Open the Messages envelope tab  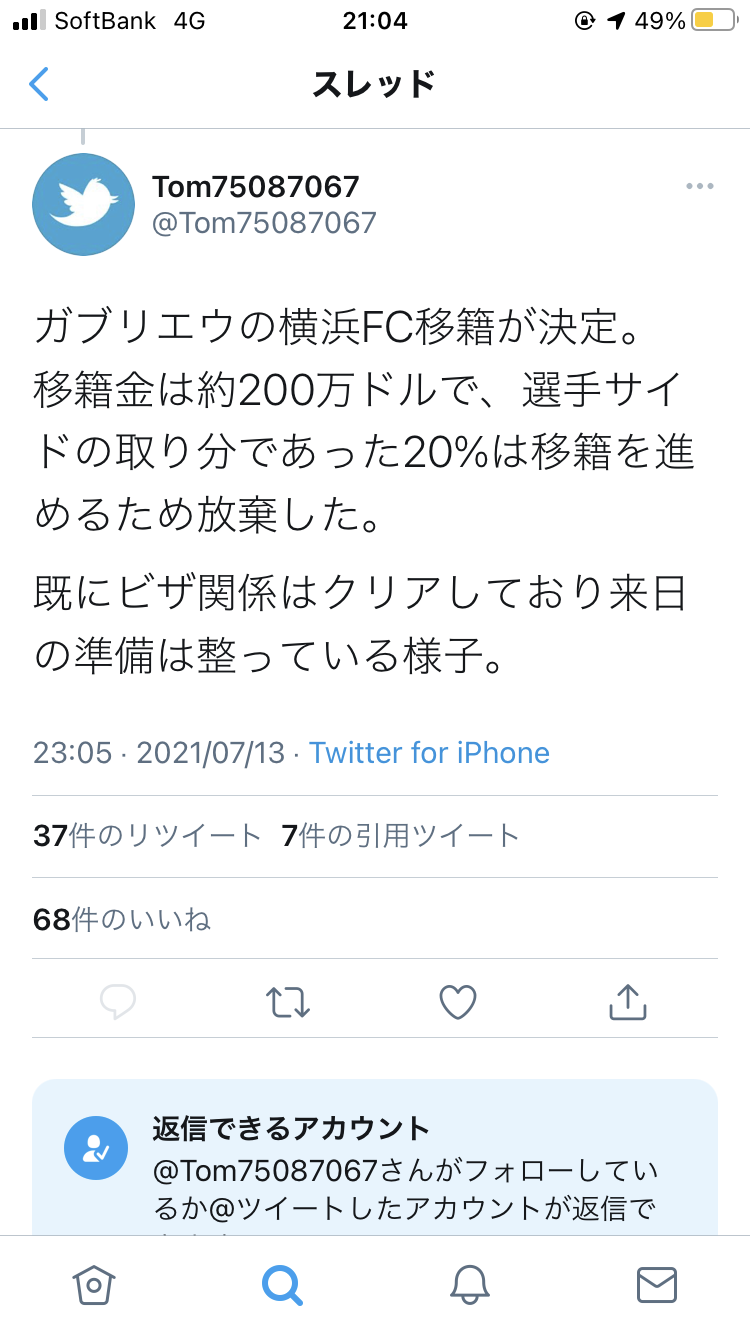[x=656, y=1284]
